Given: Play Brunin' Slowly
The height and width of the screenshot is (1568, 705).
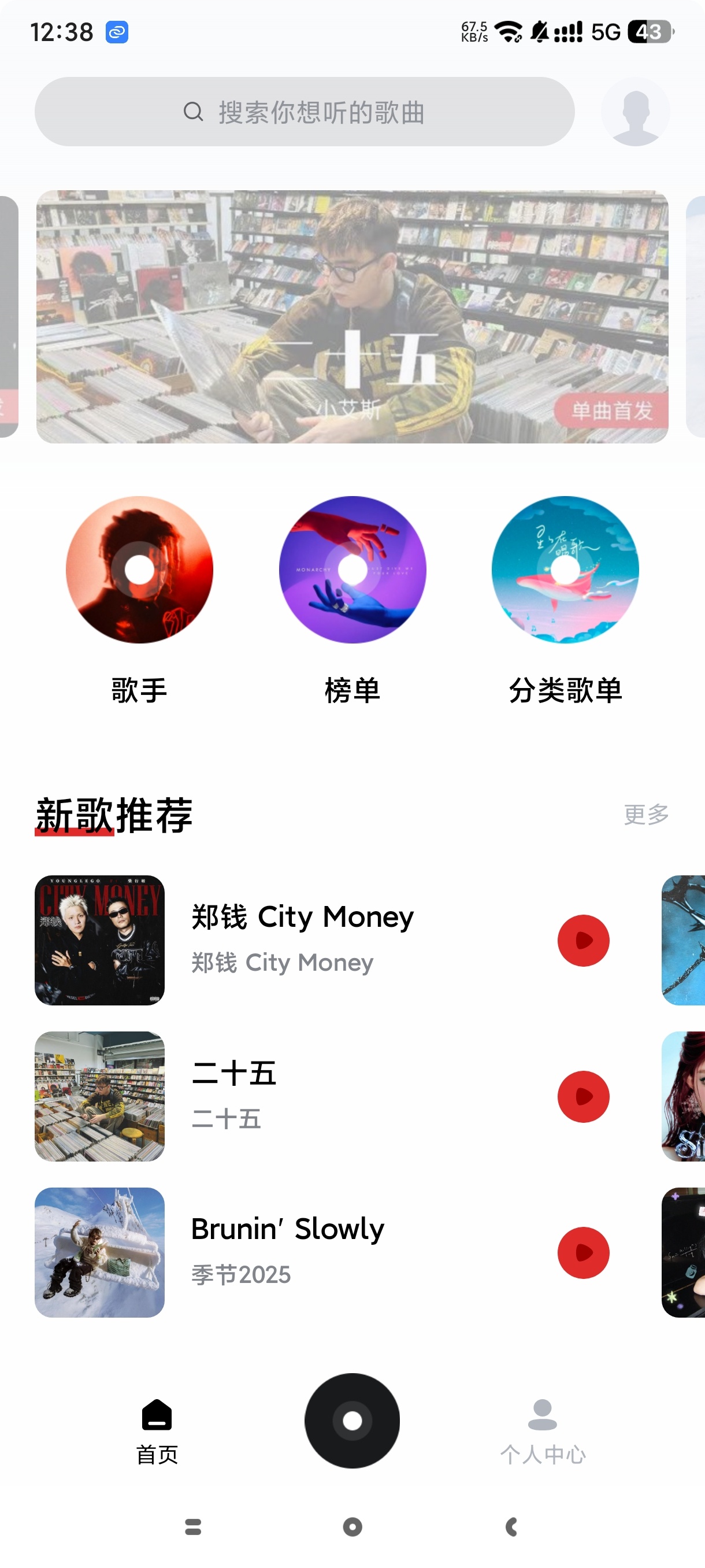Looking at the screenshot, I should tap(583, 1253).
